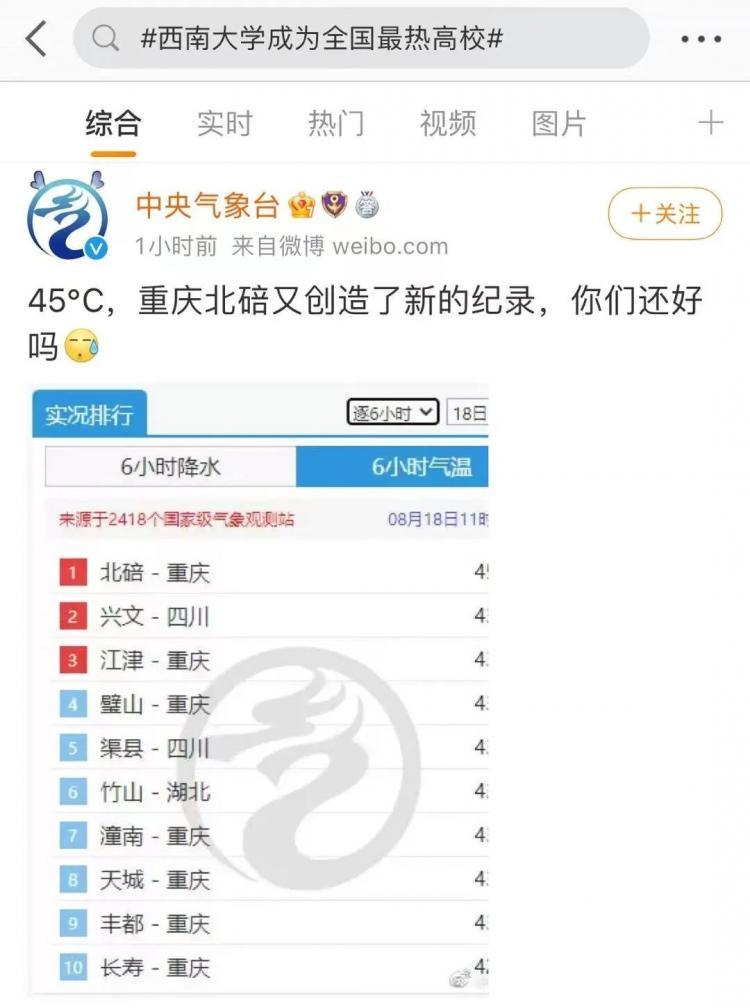750x1008 pixels.
Task: Switch to the 综合 tab
Action: click(x=113, y=124)
